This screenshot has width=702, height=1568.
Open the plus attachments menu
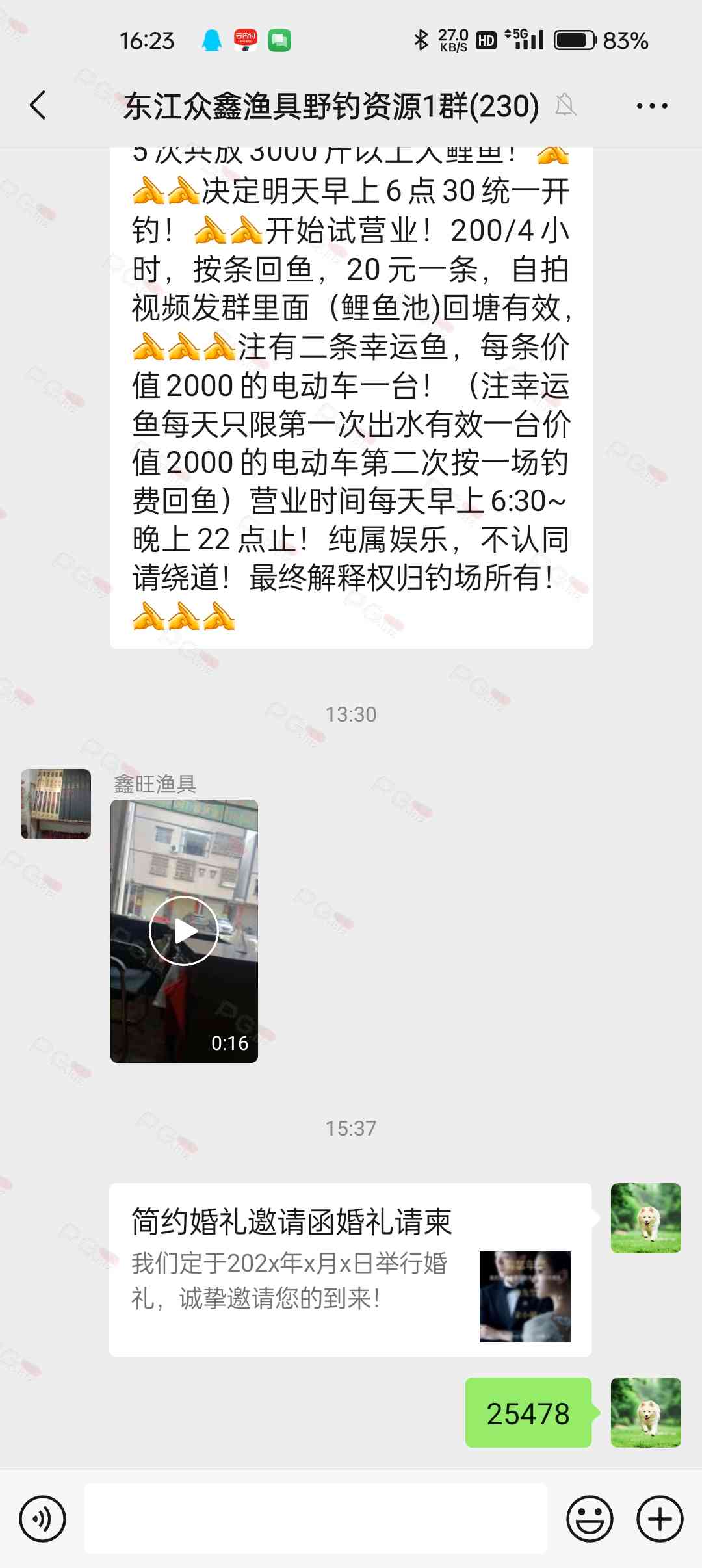(x=660, y=1519)
